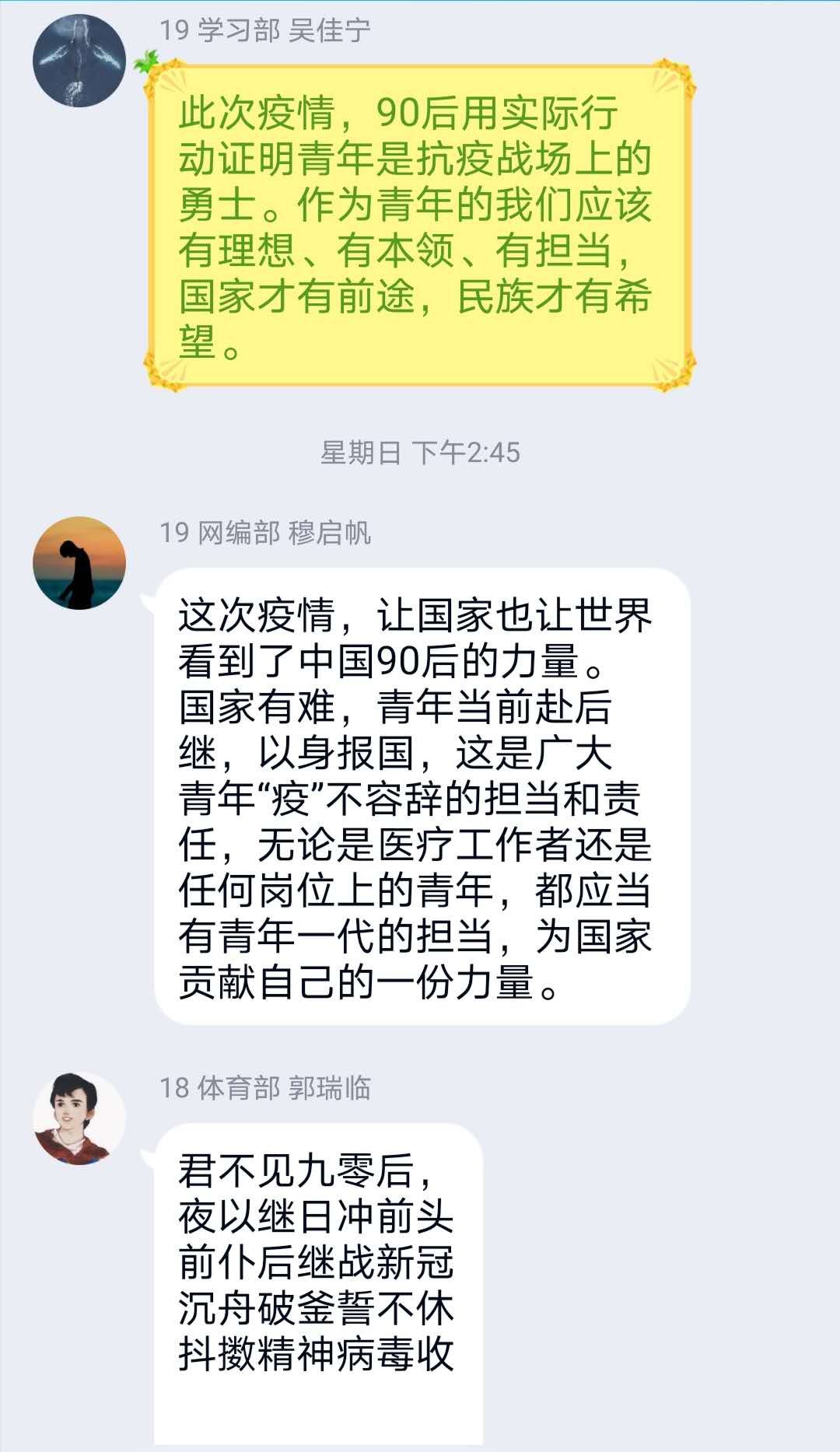This screenshot has height=1452, width=840.
Task: Open 穆启帆's profile avatar
Action: tap(79, 562)
